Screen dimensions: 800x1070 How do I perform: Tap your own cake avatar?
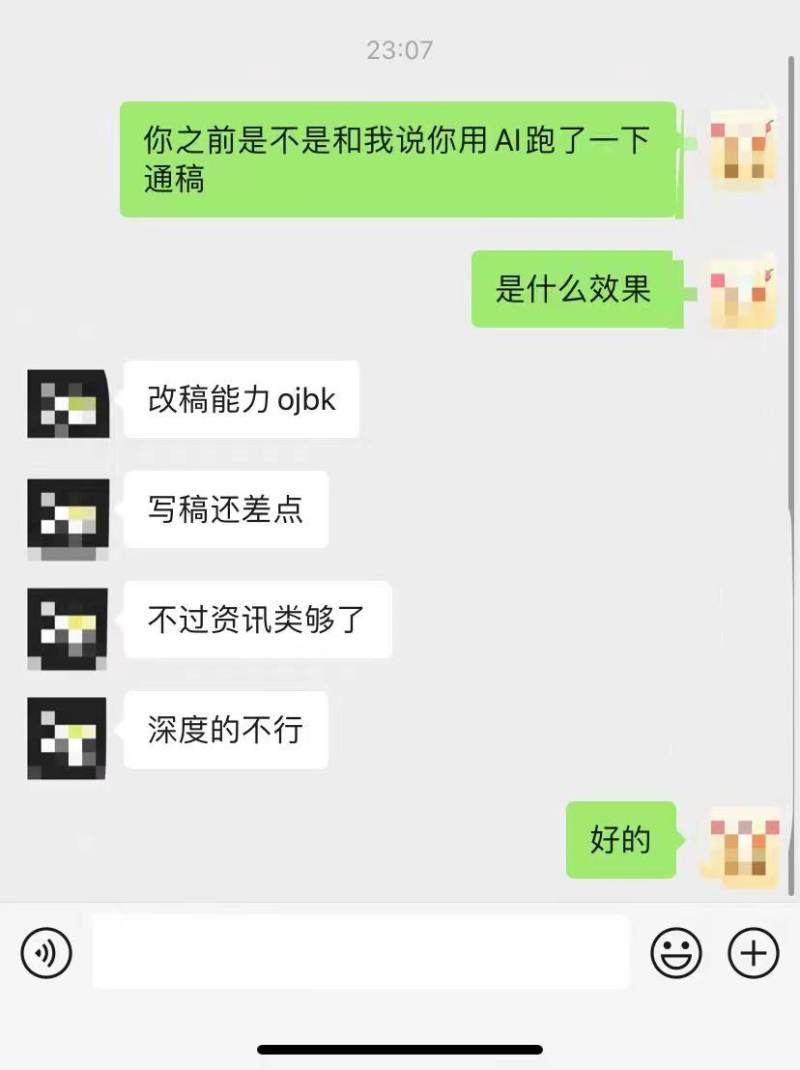pyautogui.click(x=740, y=150)
